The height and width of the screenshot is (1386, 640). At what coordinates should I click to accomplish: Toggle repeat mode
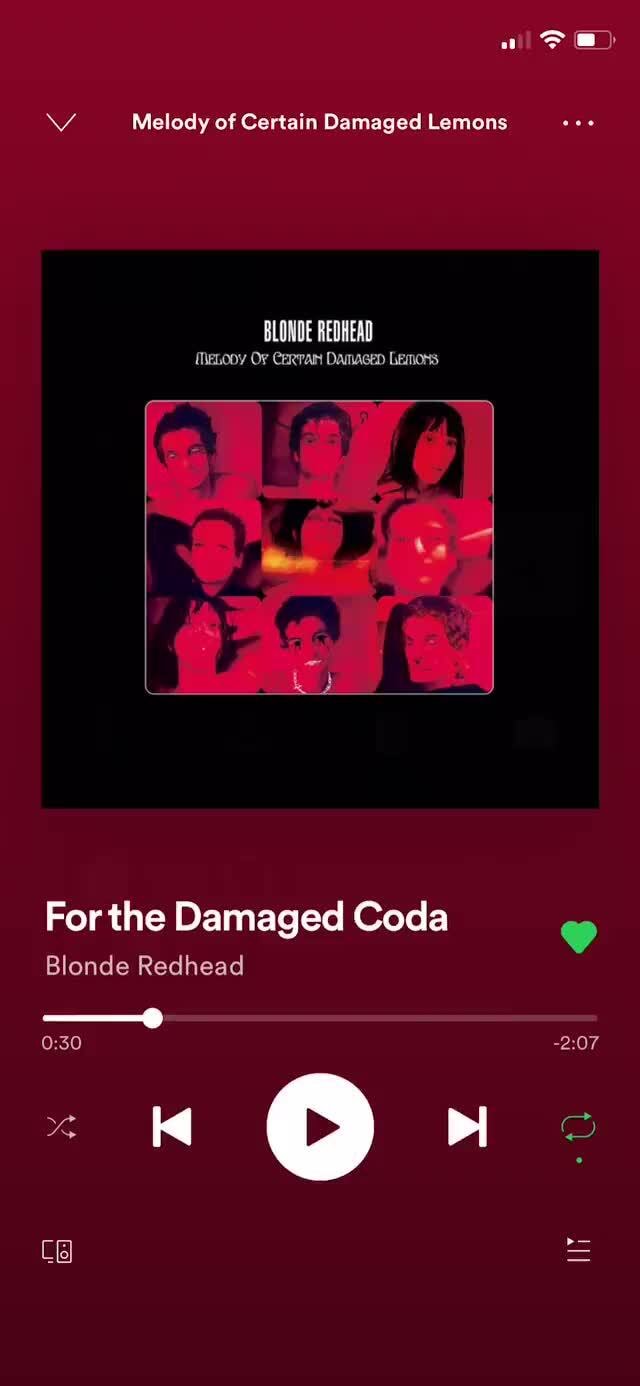578,1128
